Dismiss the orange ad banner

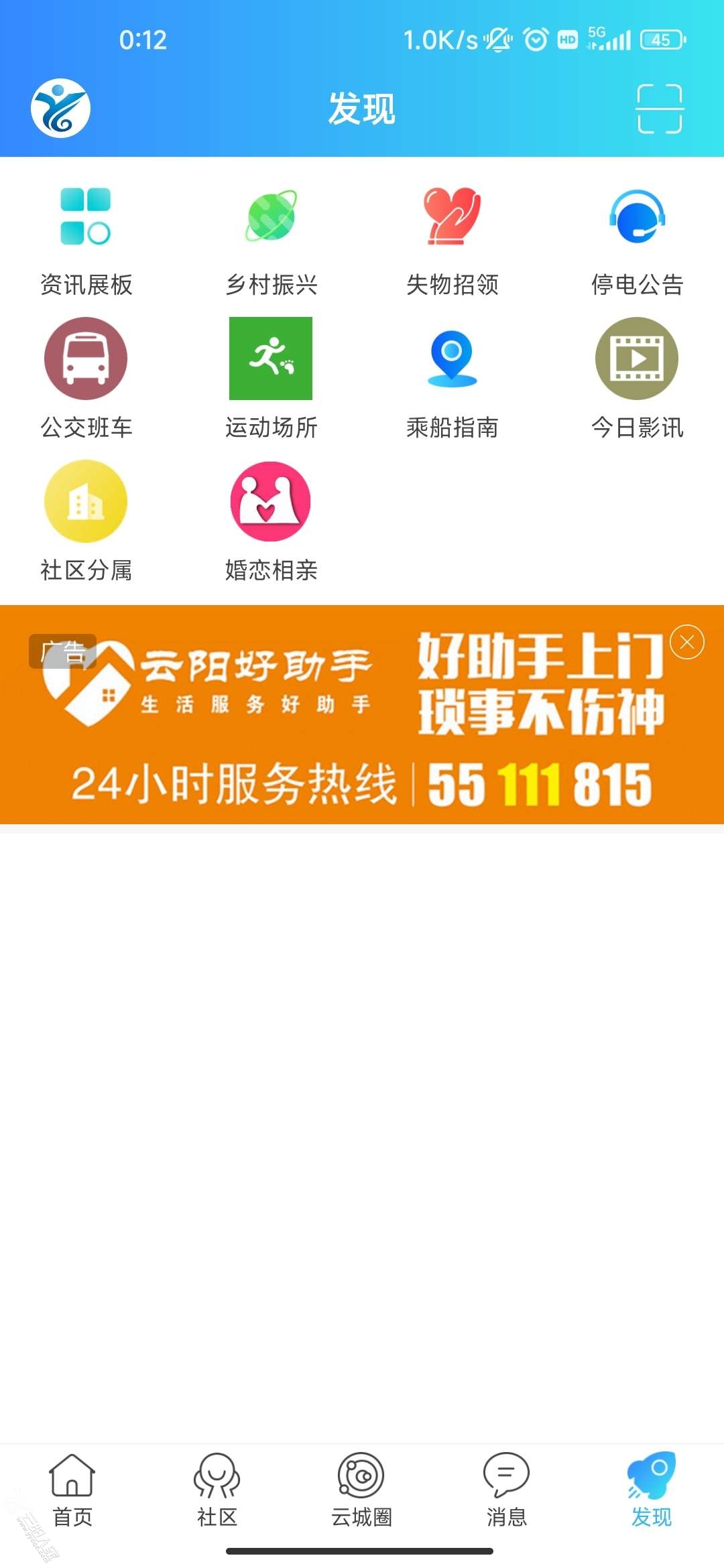pos(687,643)
